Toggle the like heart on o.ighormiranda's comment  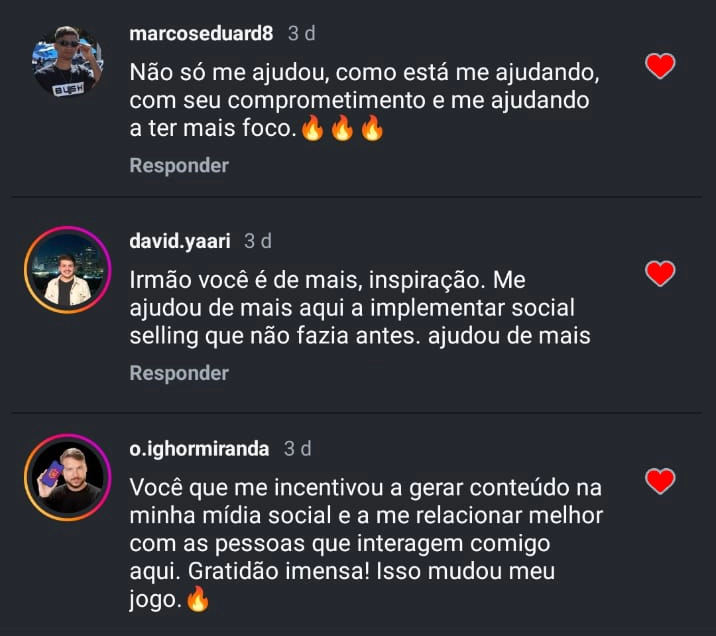(x=659, y=481)
